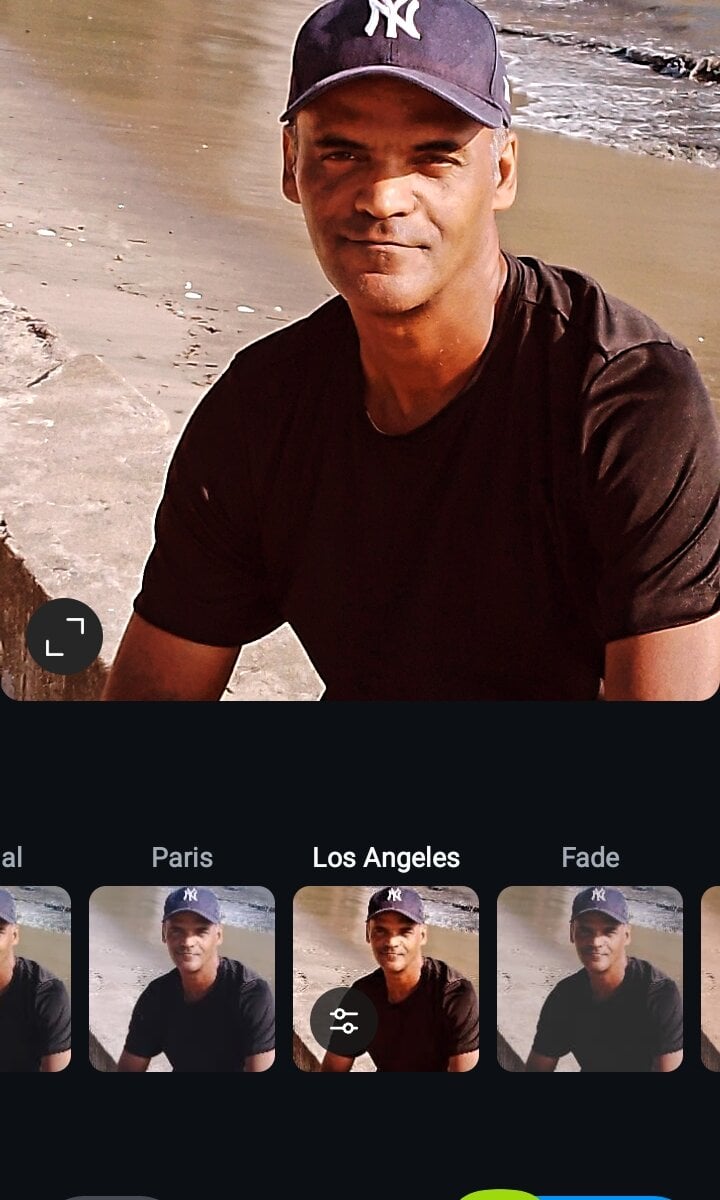Tap the edited photo preview
The image size is (720, 1200).
point(360,350)
